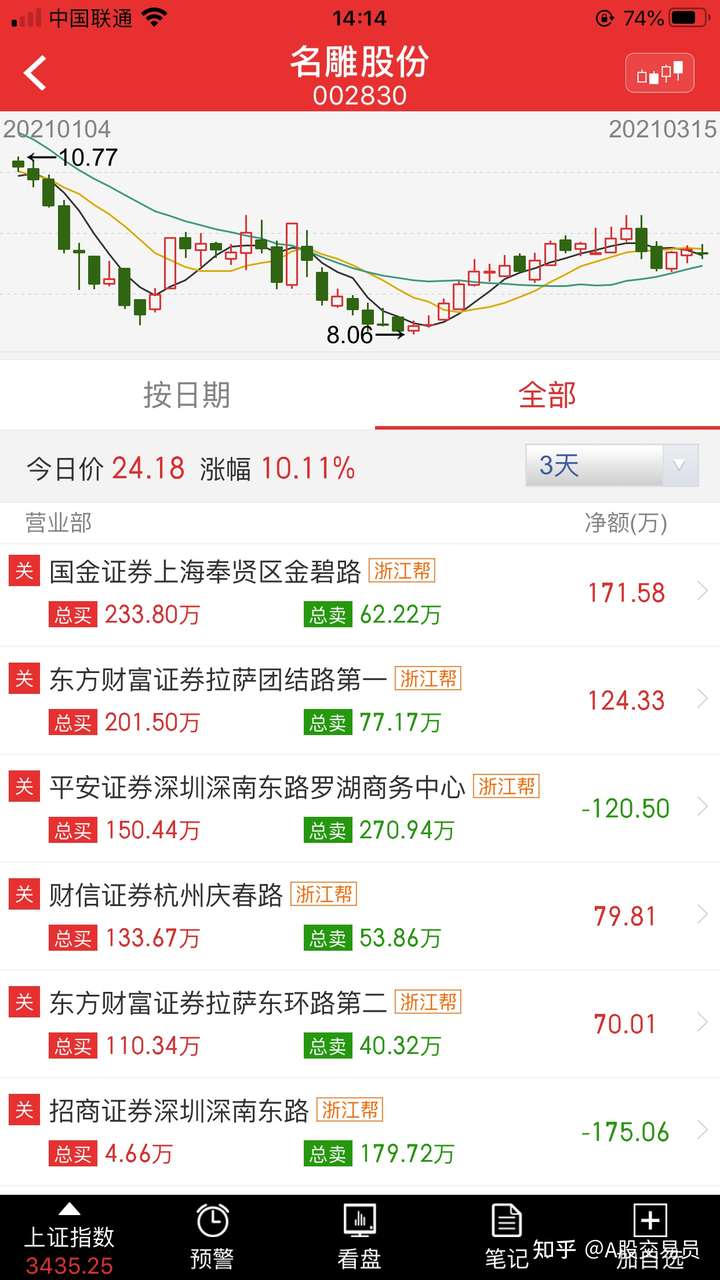Expand details chevron on 平安证券 row
Image resolution: width=720 pixels, height=1280 pixels.
(x=702, y=807)
